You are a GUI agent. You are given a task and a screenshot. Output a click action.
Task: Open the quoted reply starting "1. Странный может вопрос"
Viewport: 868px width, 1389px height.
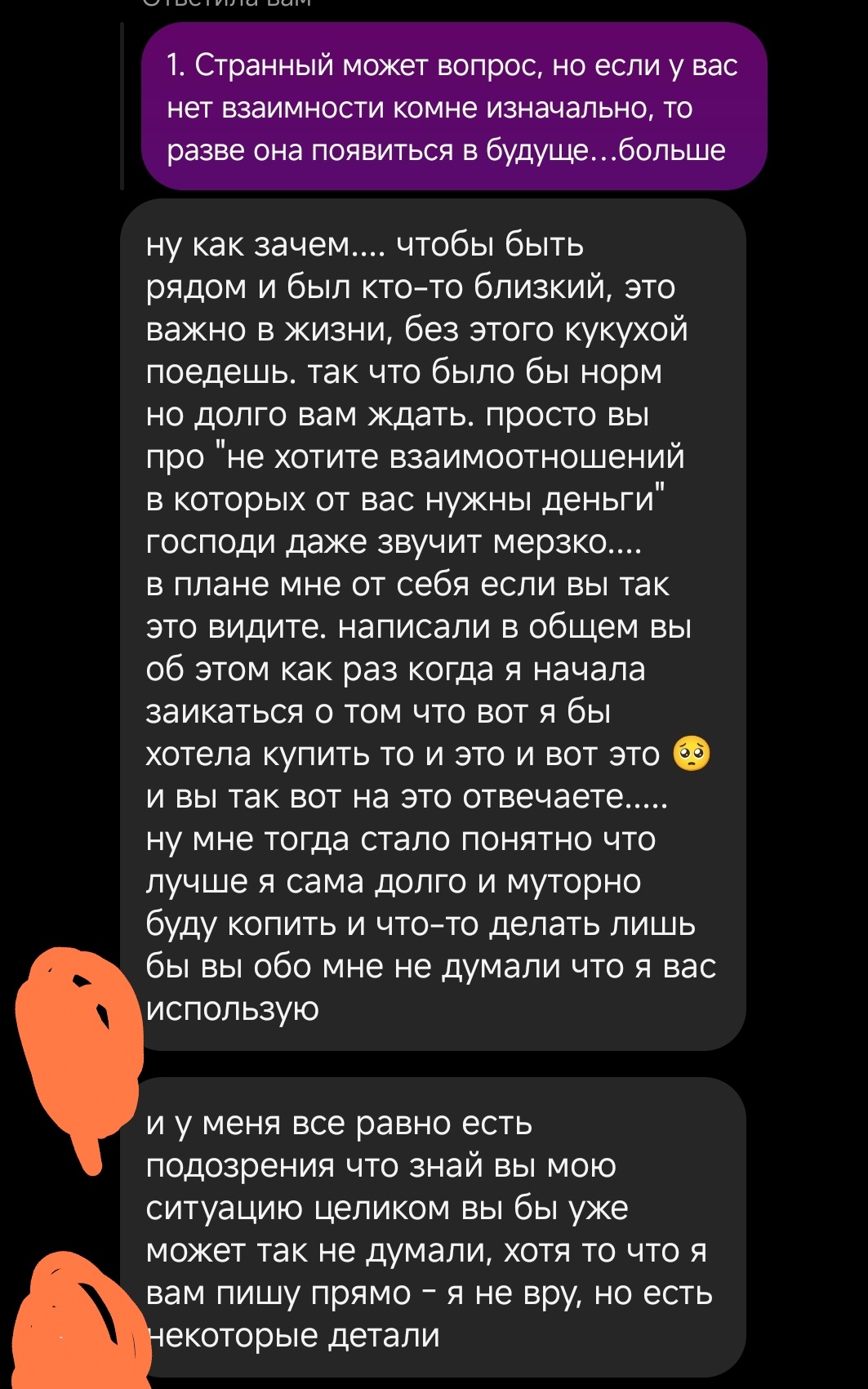pyautogui.click(x=453, y=107)
